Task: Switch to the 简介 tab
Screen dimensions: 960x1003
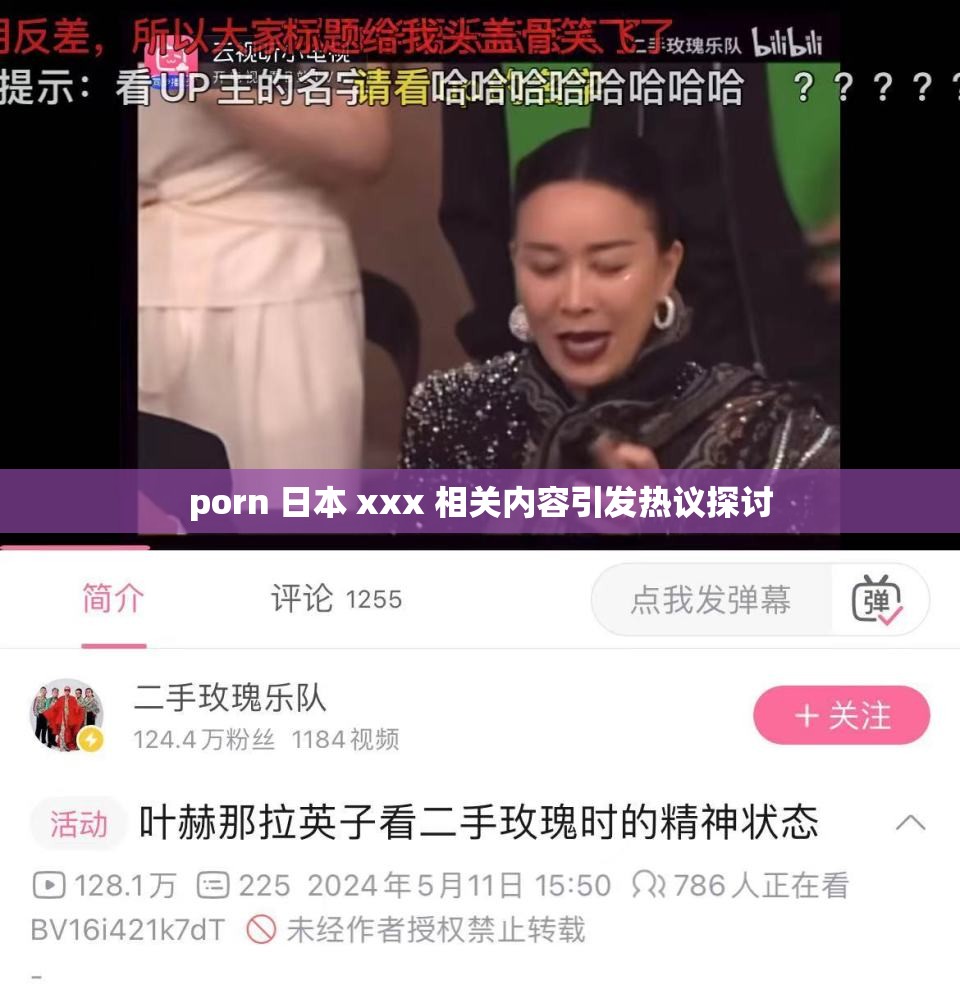Action: tap(113, 598)
